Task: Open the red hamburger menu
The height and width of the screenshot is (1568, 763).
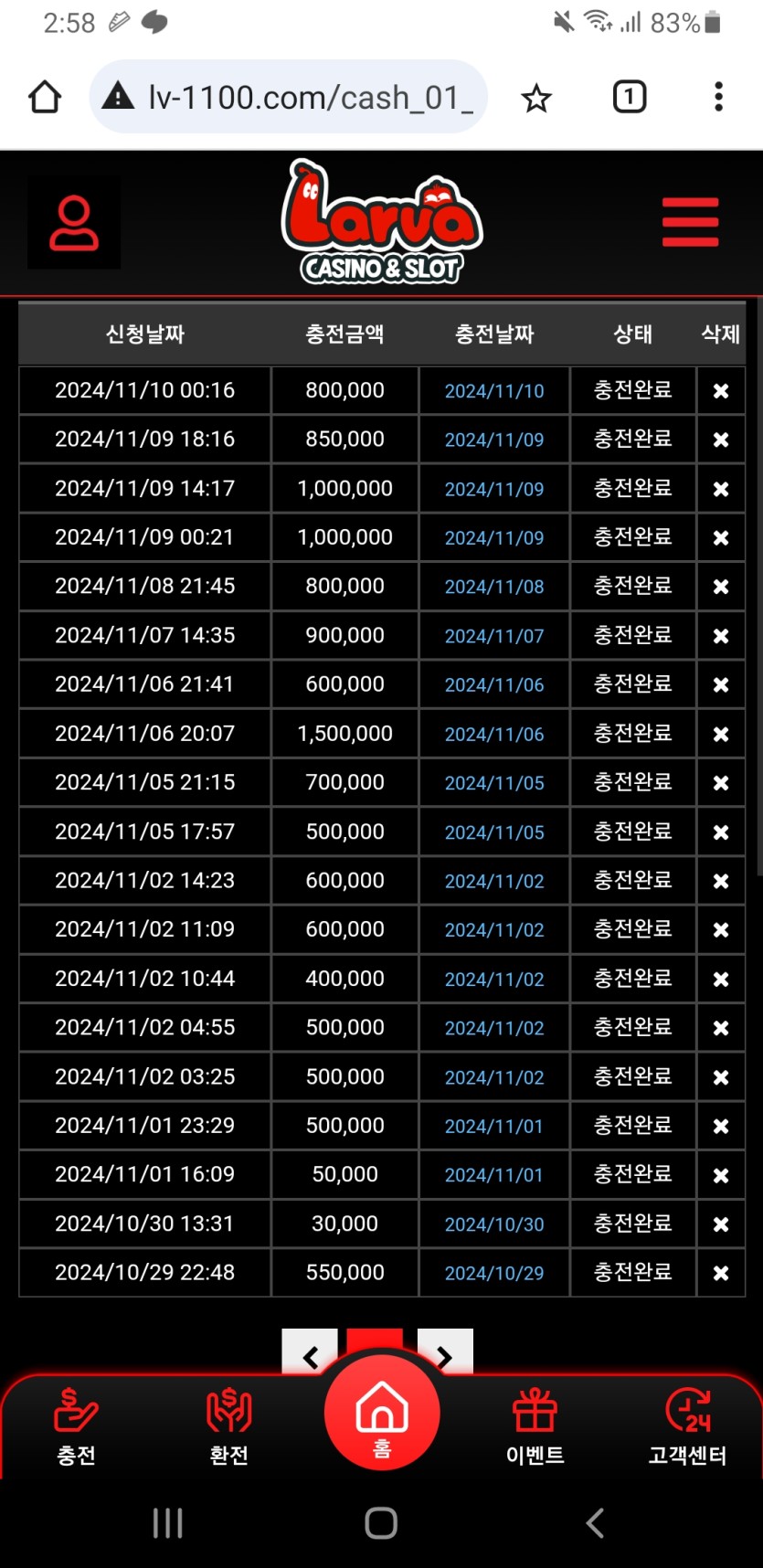Action: pyautogui.click(x=690, y=222)
